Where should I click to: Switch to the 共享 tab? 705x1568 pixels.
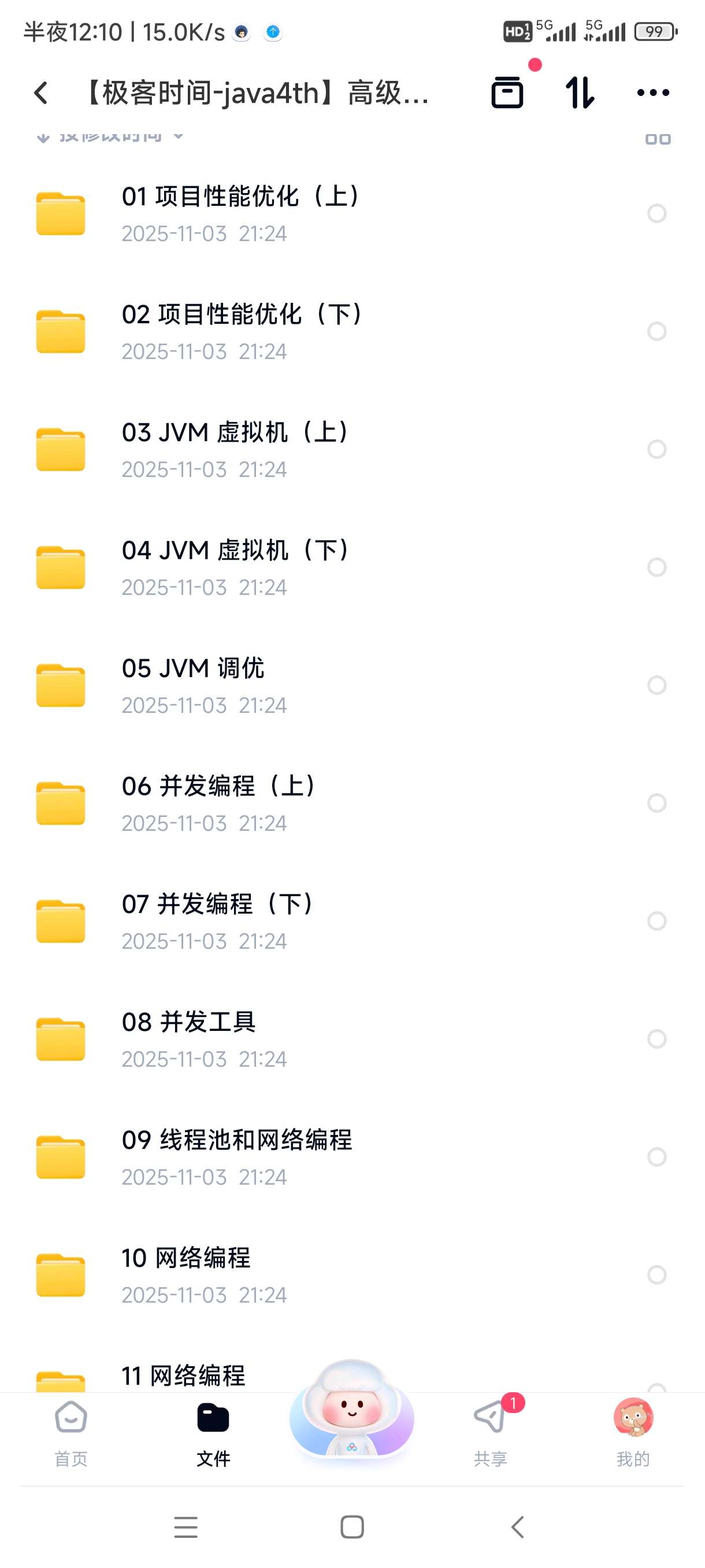coord(490,1430)
